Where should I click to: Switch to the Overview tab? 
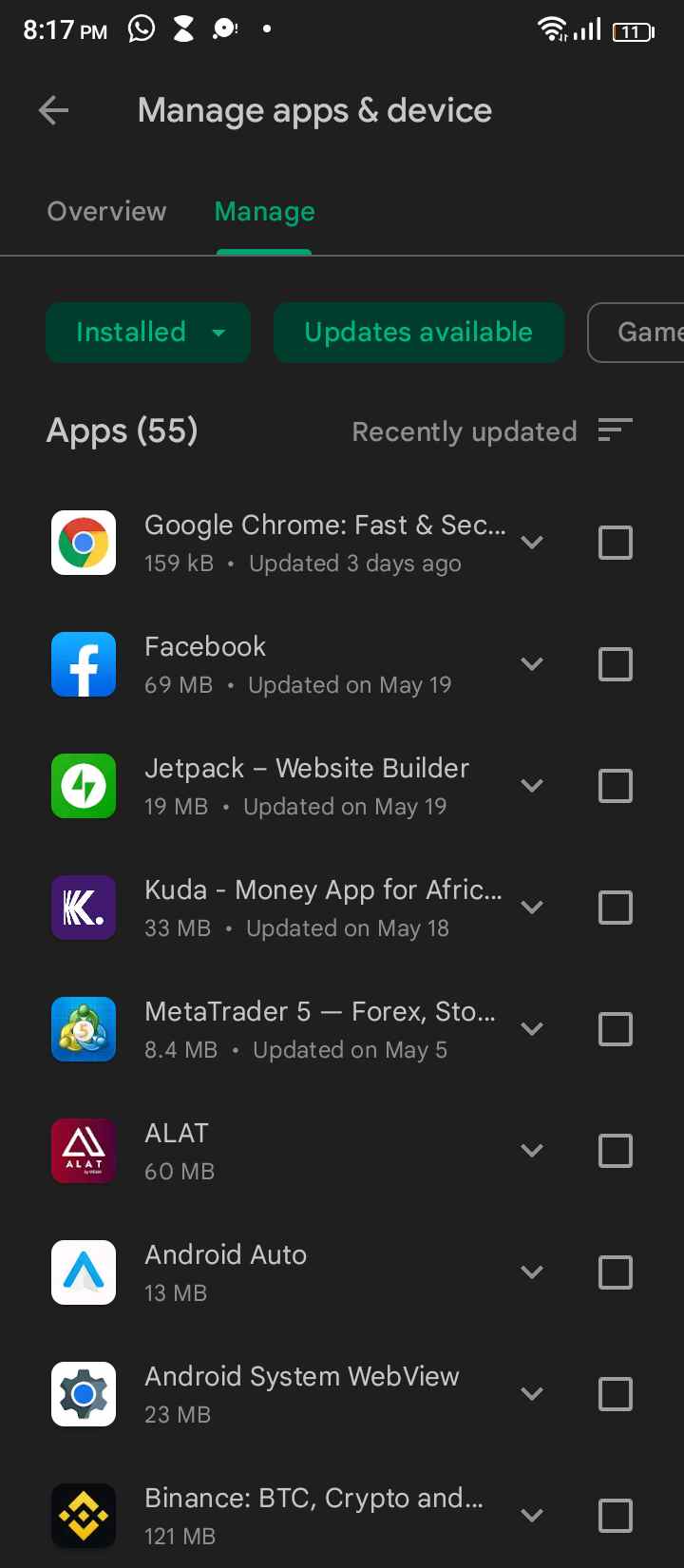pos(107,211)
